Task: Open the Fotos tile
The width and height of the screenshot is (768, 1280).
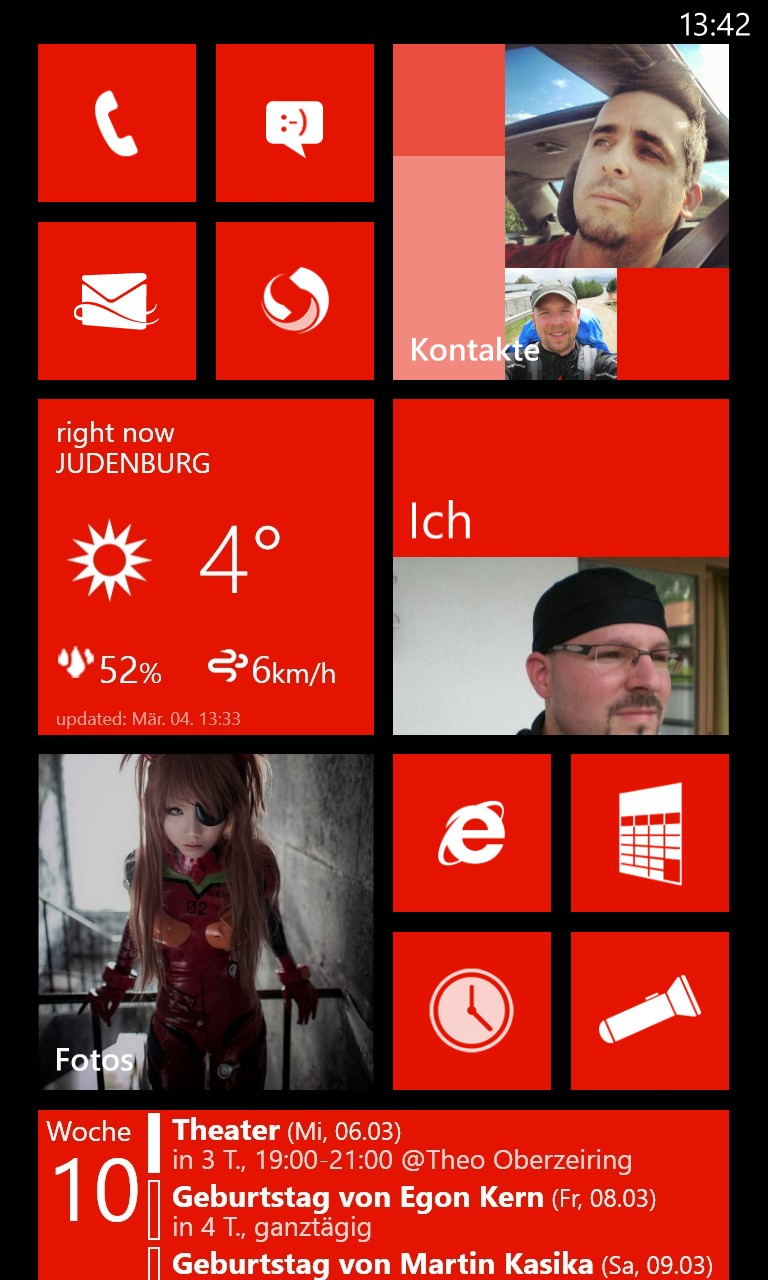Action: pyautogui.click(x=206, y=922)
